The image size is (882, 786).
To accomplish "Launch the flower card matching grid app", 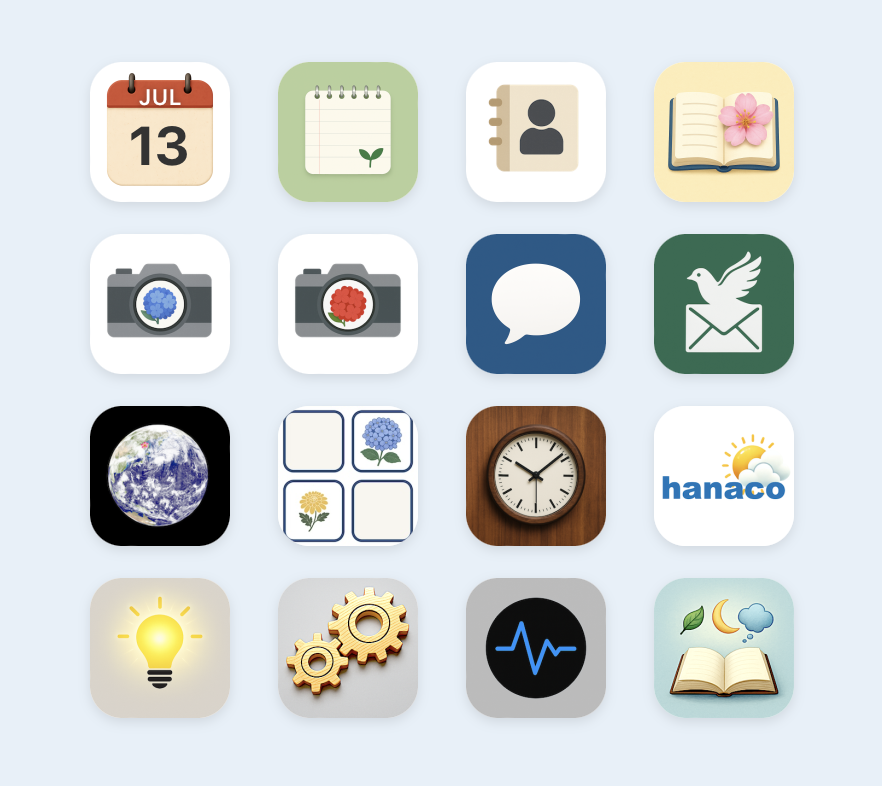I will coord(348,476).
